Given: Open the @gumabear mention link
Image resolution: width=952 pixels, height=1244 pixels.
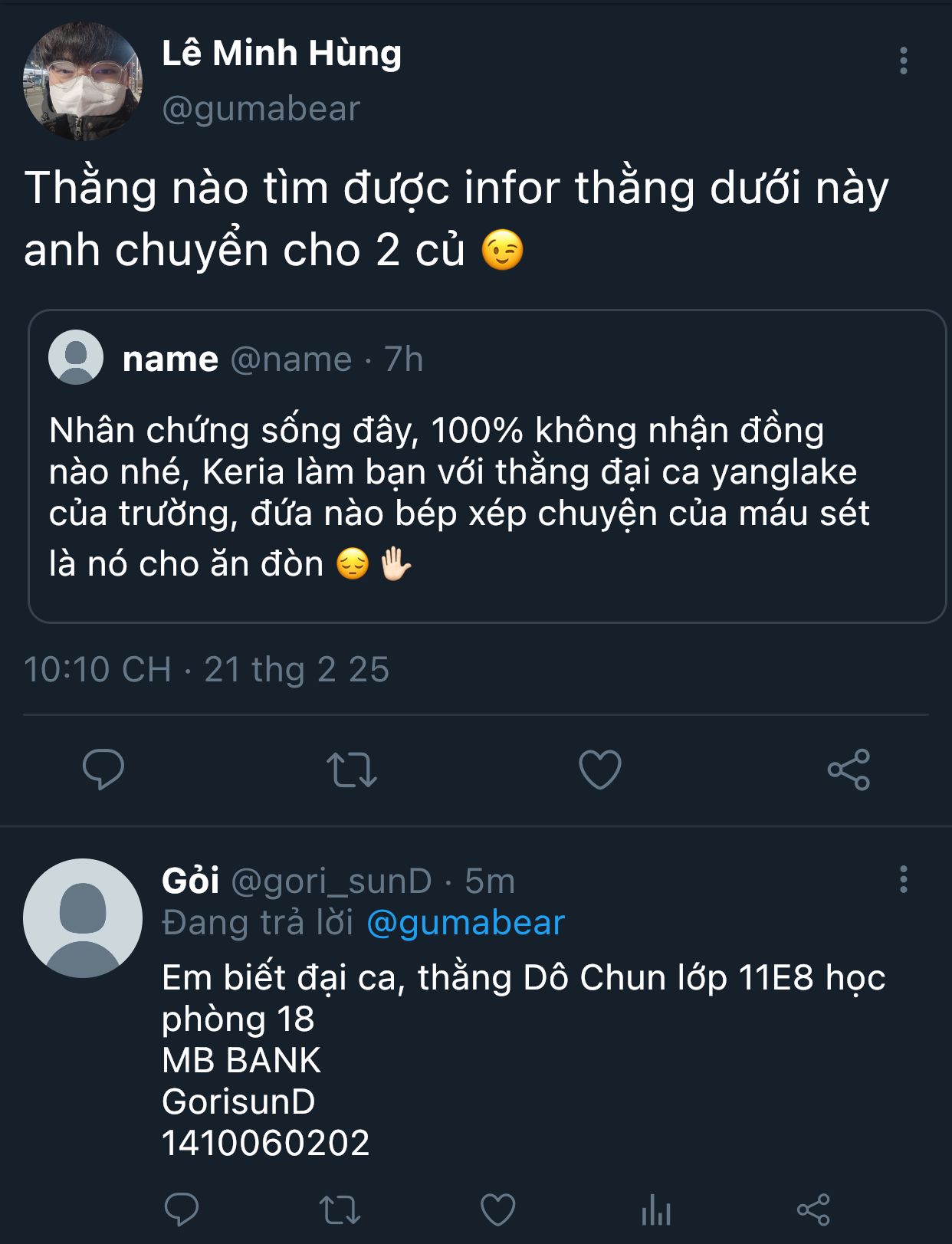Looking at the screenshot, I should pos(465,923).
